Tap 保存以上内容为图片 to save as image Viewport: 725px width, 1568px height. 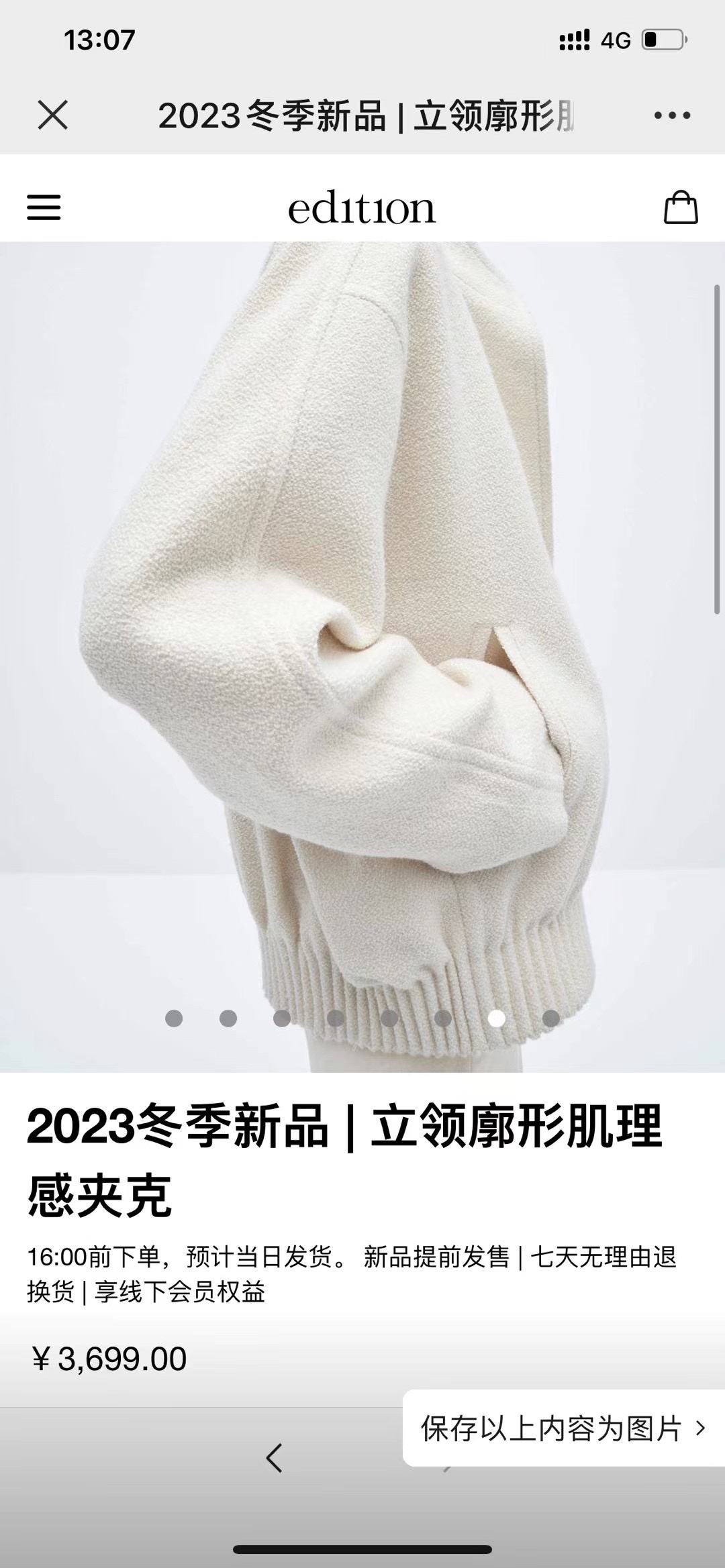click(x=563, y=1428)
